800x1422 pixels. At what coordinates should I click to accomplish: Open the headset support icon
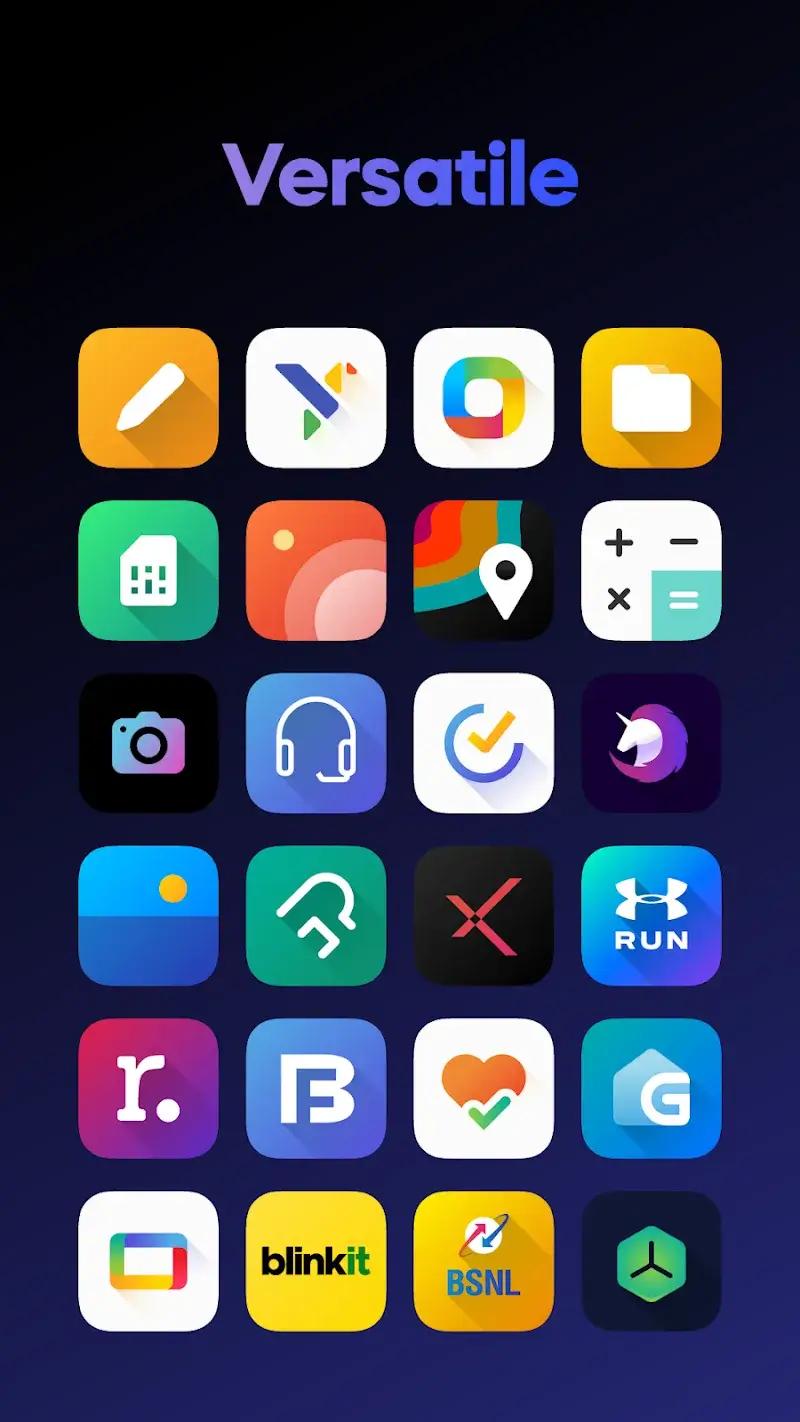(315, 744)
